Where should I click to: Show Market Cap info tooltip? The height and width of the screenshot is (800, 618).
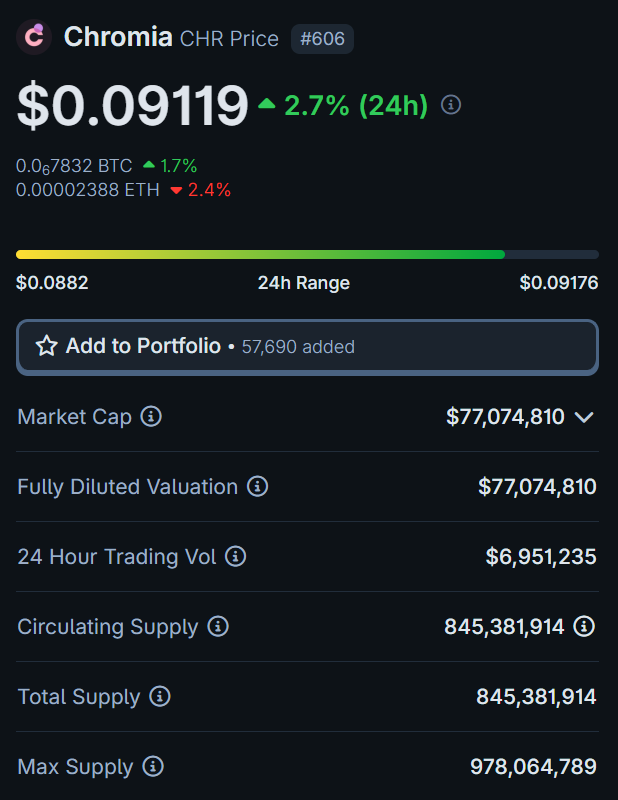(x=151, y=417)
